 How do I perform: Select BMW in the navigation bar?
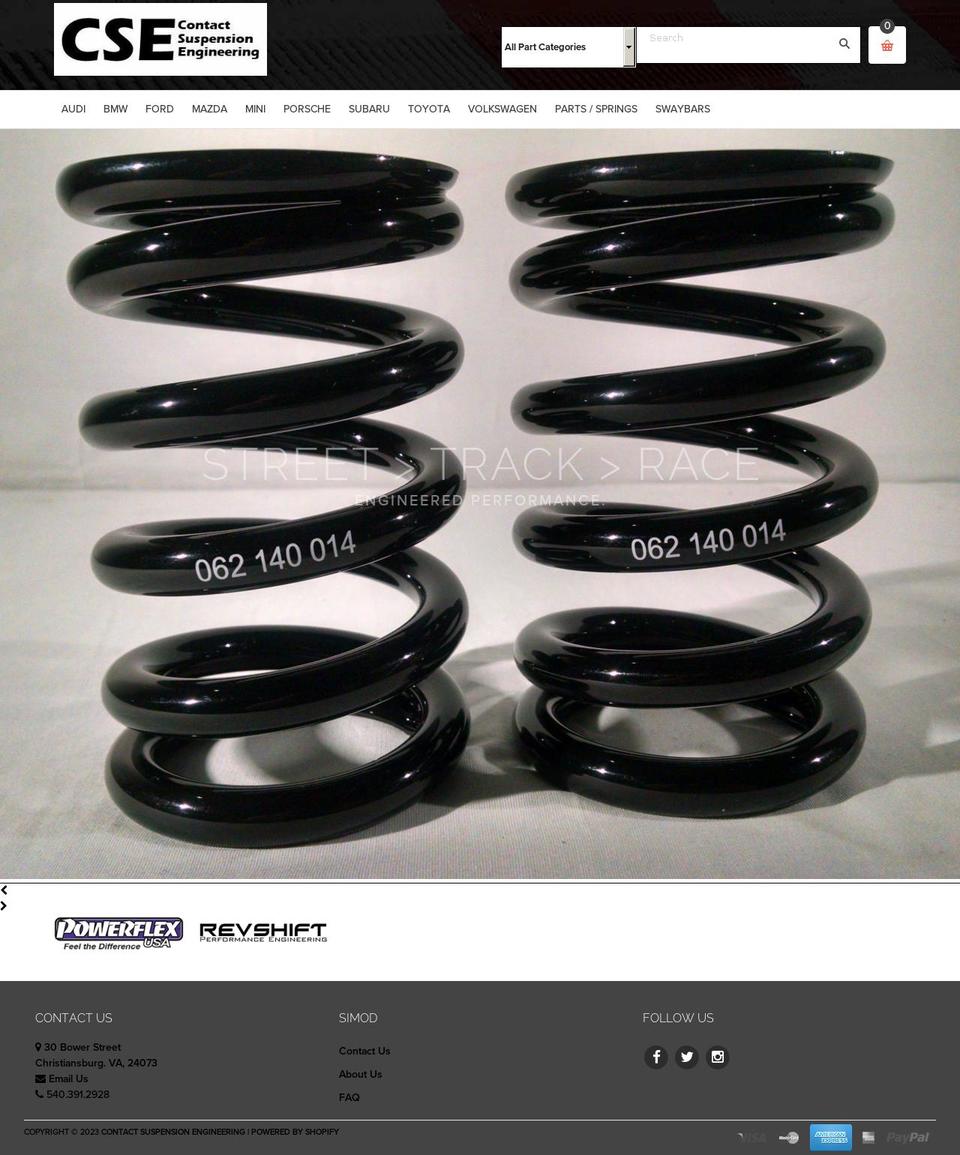pyautogui.click(x=115, y=109)
